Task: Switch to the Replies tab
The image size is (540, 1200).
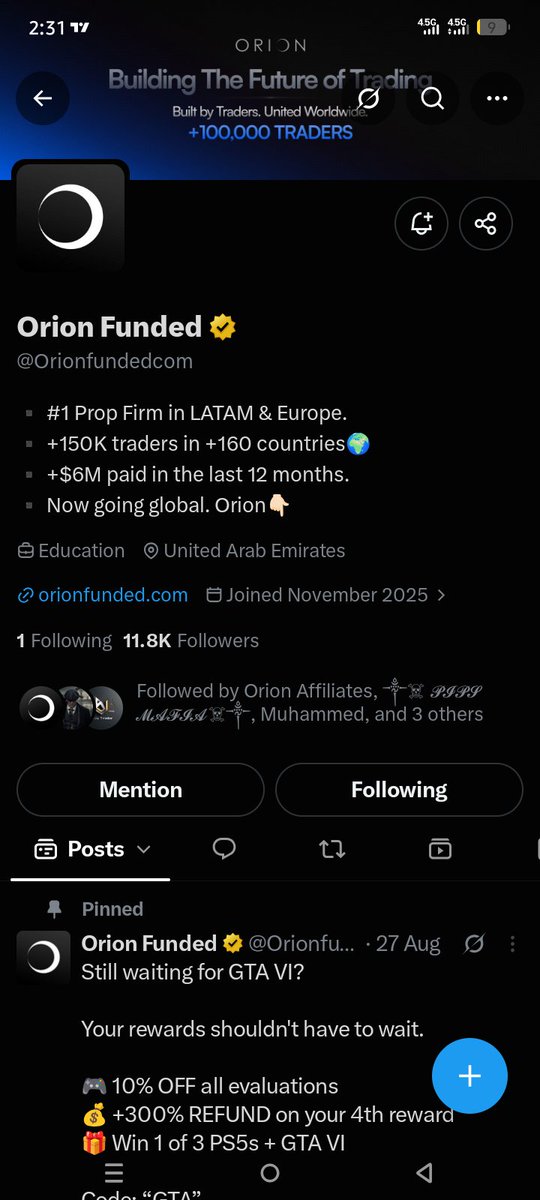Action: pyautogui.click(x=225, y=850)
